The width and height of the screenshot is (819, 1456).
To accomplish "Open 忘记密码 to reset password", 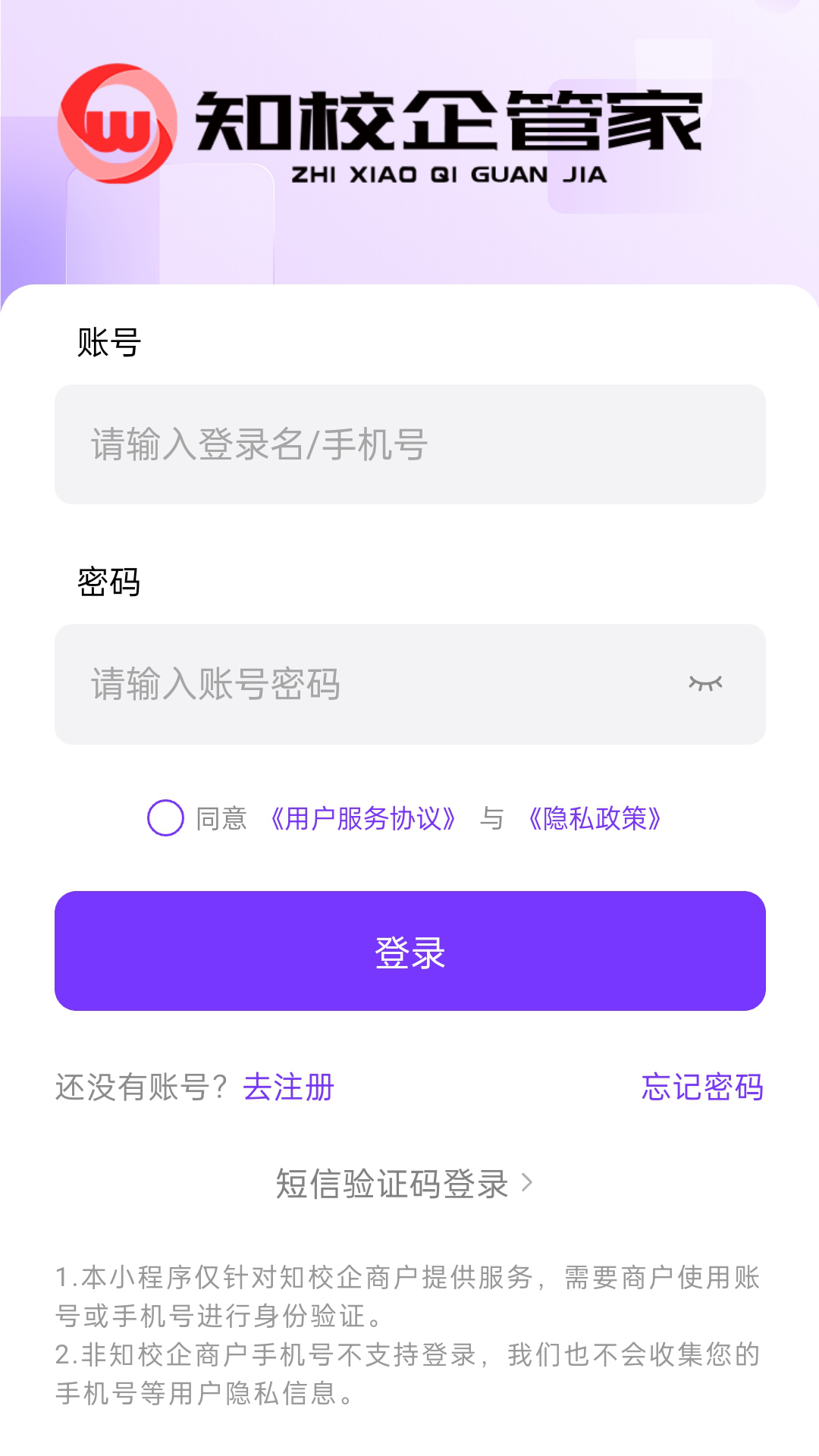I will pos(702,1087).
